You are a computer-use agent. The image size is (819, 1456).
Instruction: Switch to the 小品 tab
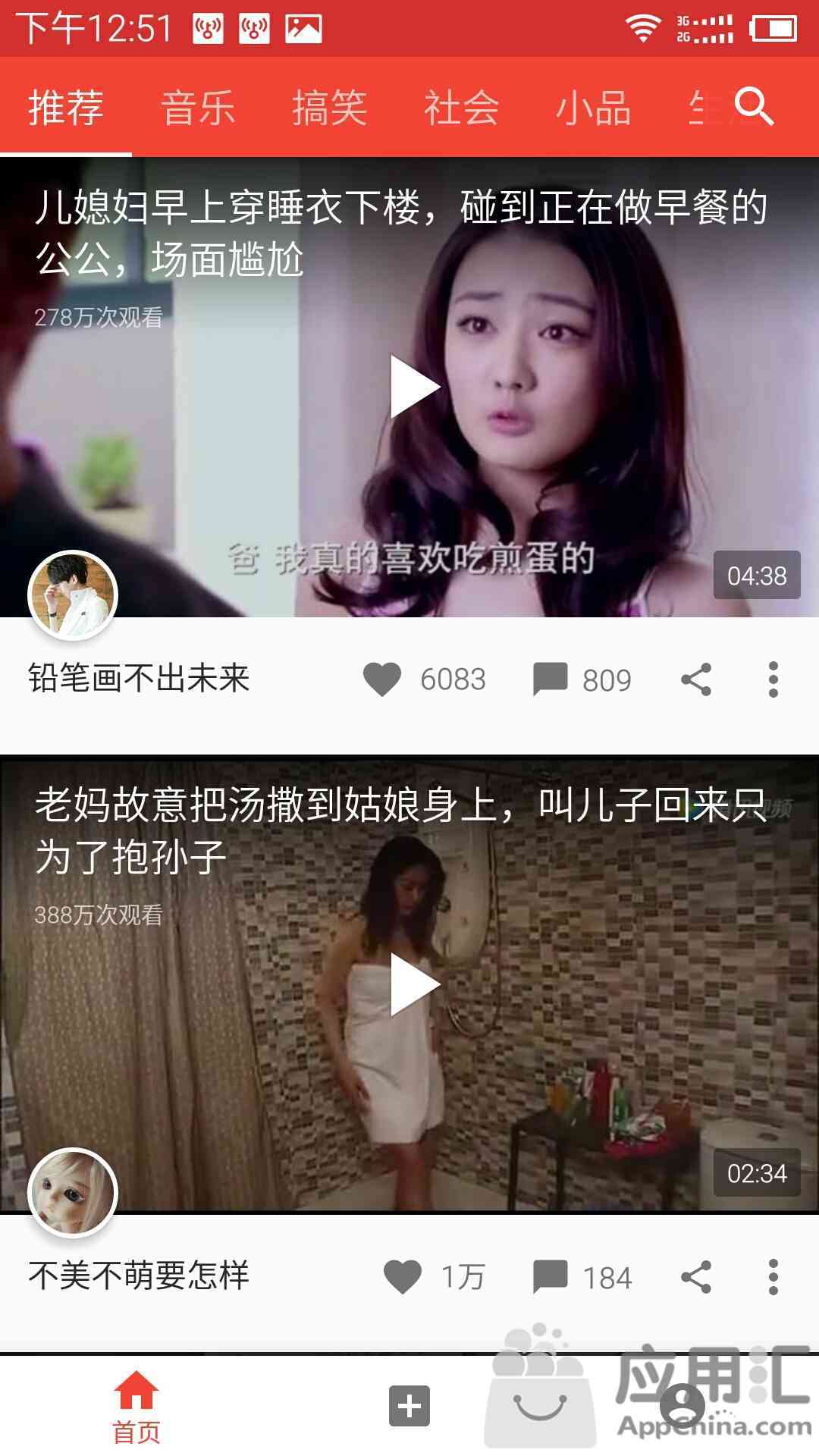pos(593,107)
